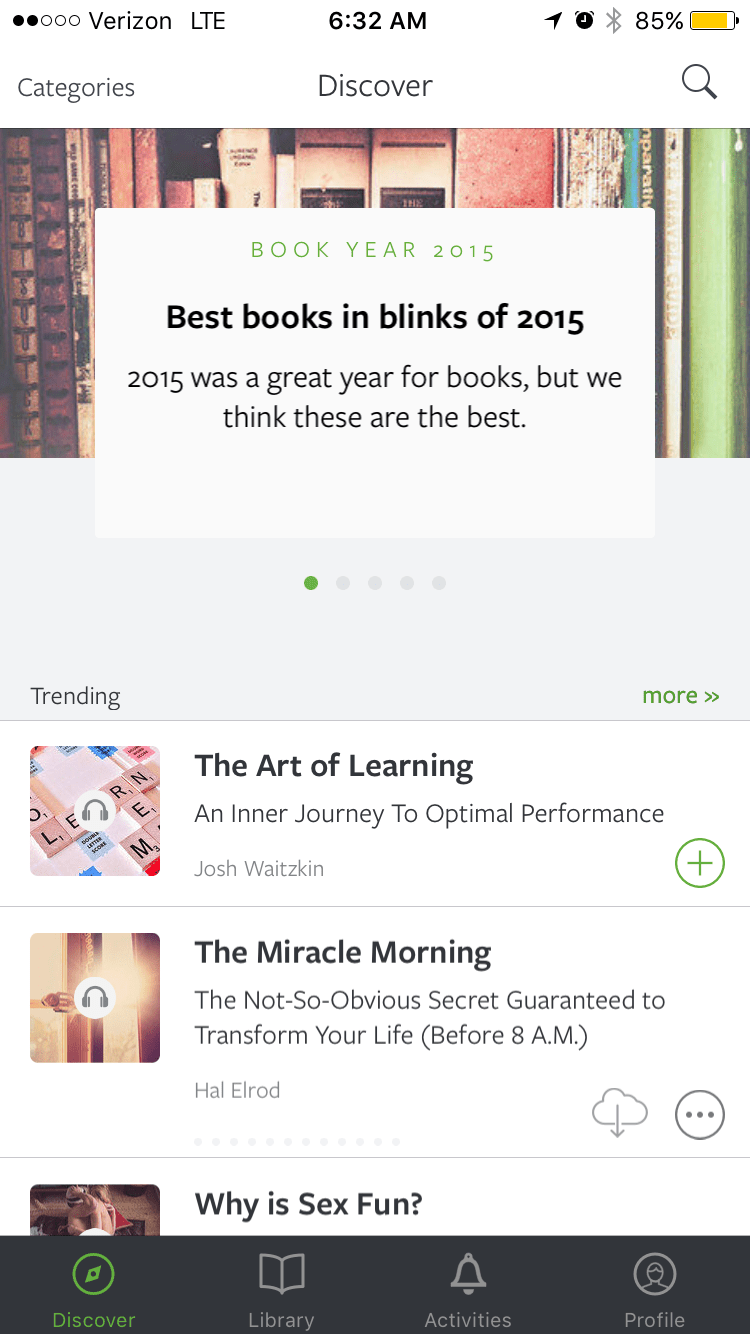Open the more trending books link
This screenshot has height=1334, width=750.
(x=681, y=695)
